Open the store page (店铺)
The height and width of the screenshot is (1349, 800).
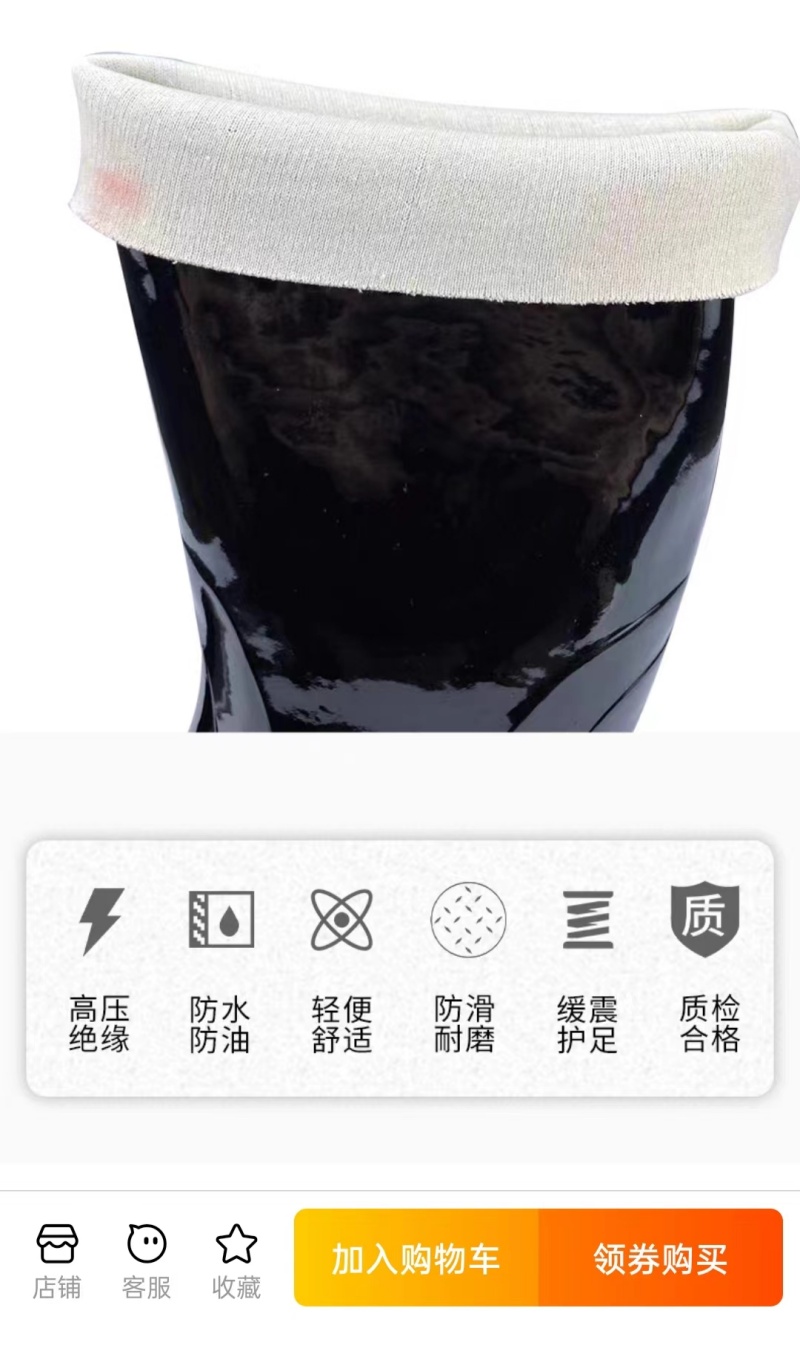point(57,1260)
